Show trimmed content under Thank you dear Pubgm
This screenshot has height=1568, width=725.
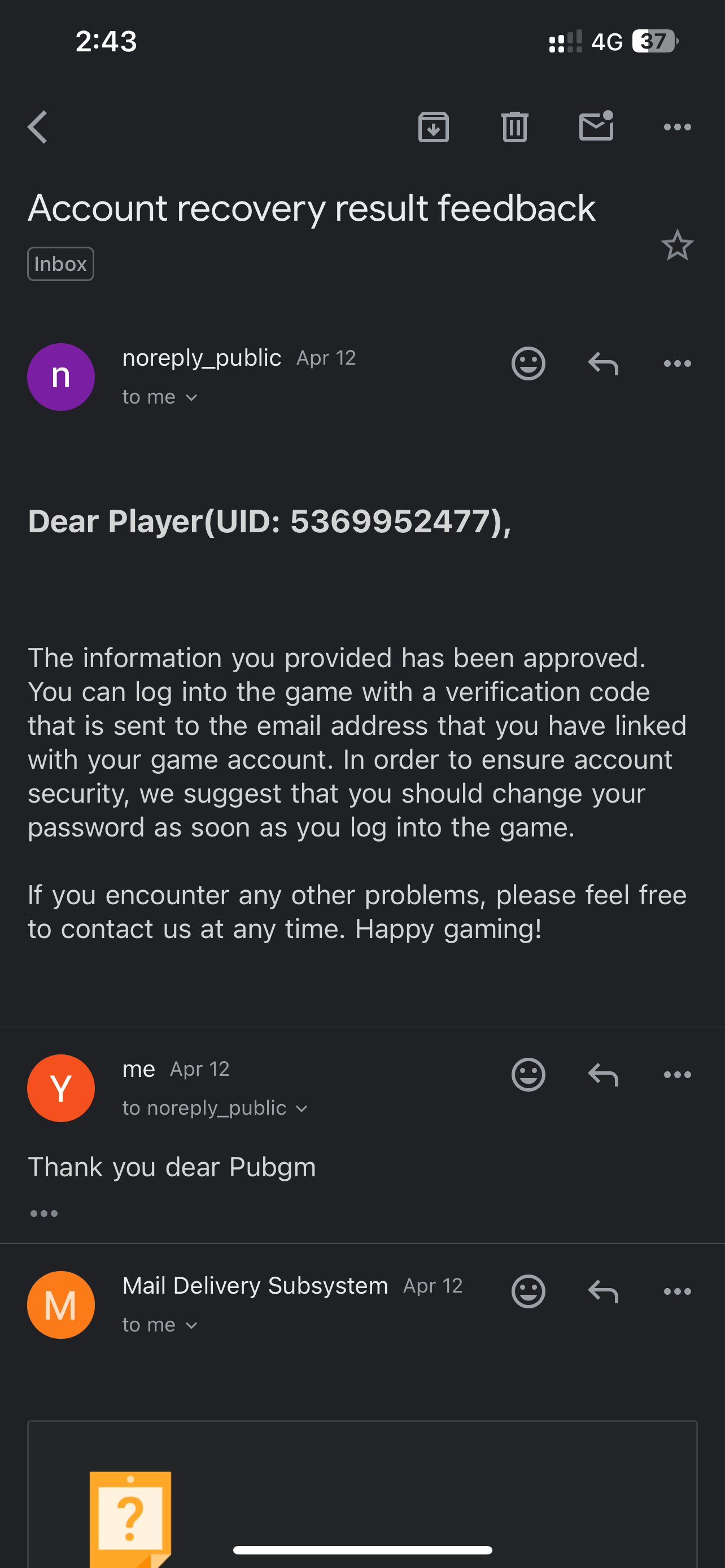tap(44, 1214)
